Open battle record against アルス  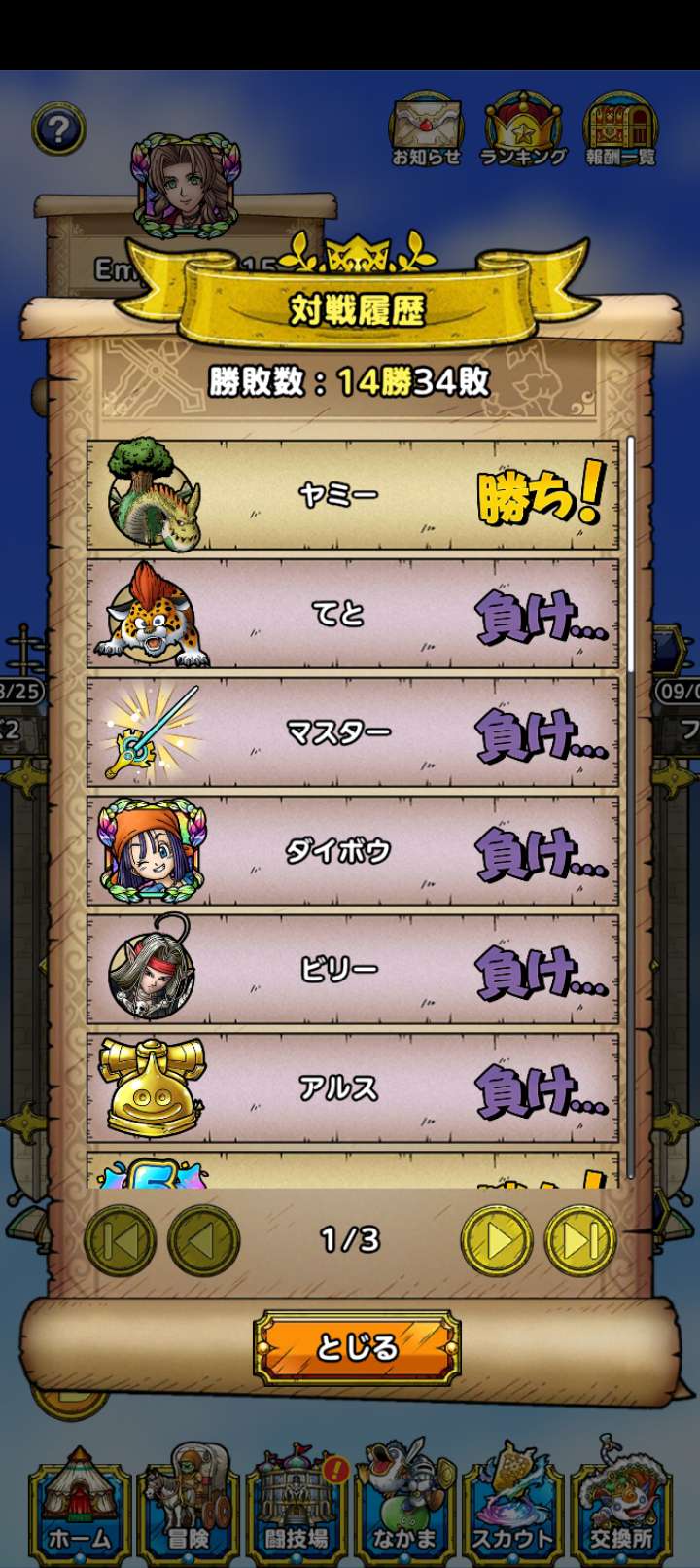(352, 1088)
